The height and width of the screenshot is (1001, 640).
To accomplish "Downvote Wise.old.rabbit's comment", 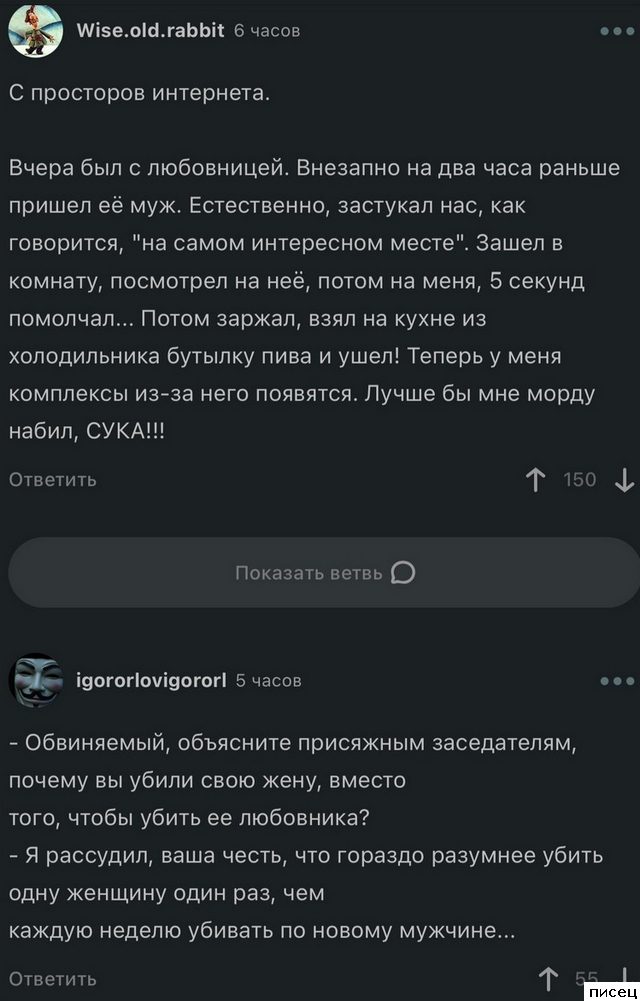I will click(x=625, y=480).
